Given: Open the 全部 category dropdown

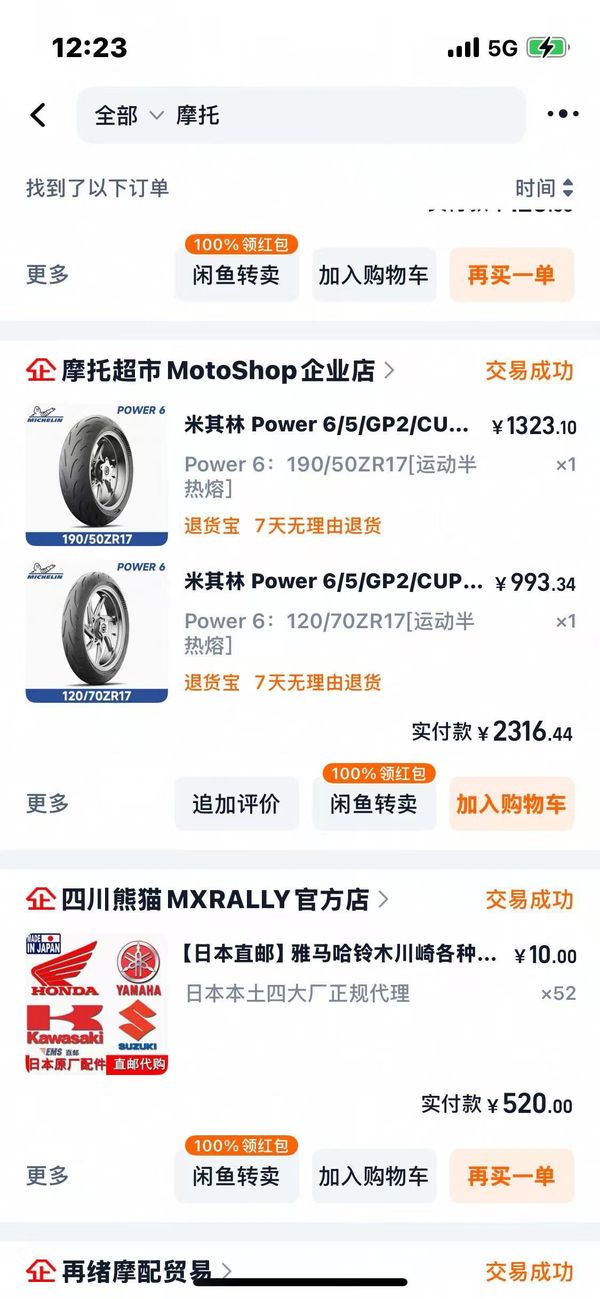Looking at the screenshot, I should pos(128,115).
